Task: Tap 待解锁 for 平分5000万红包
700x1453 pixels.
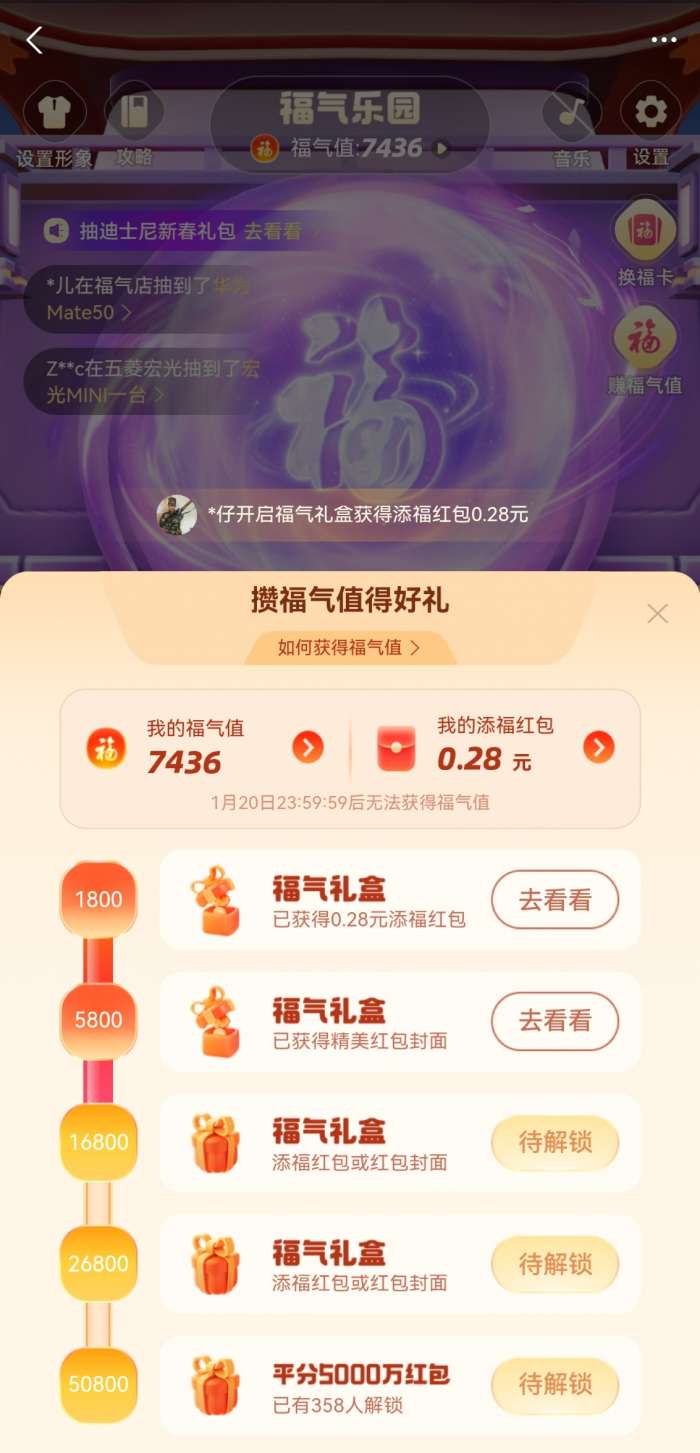Action: (554, 1384)
